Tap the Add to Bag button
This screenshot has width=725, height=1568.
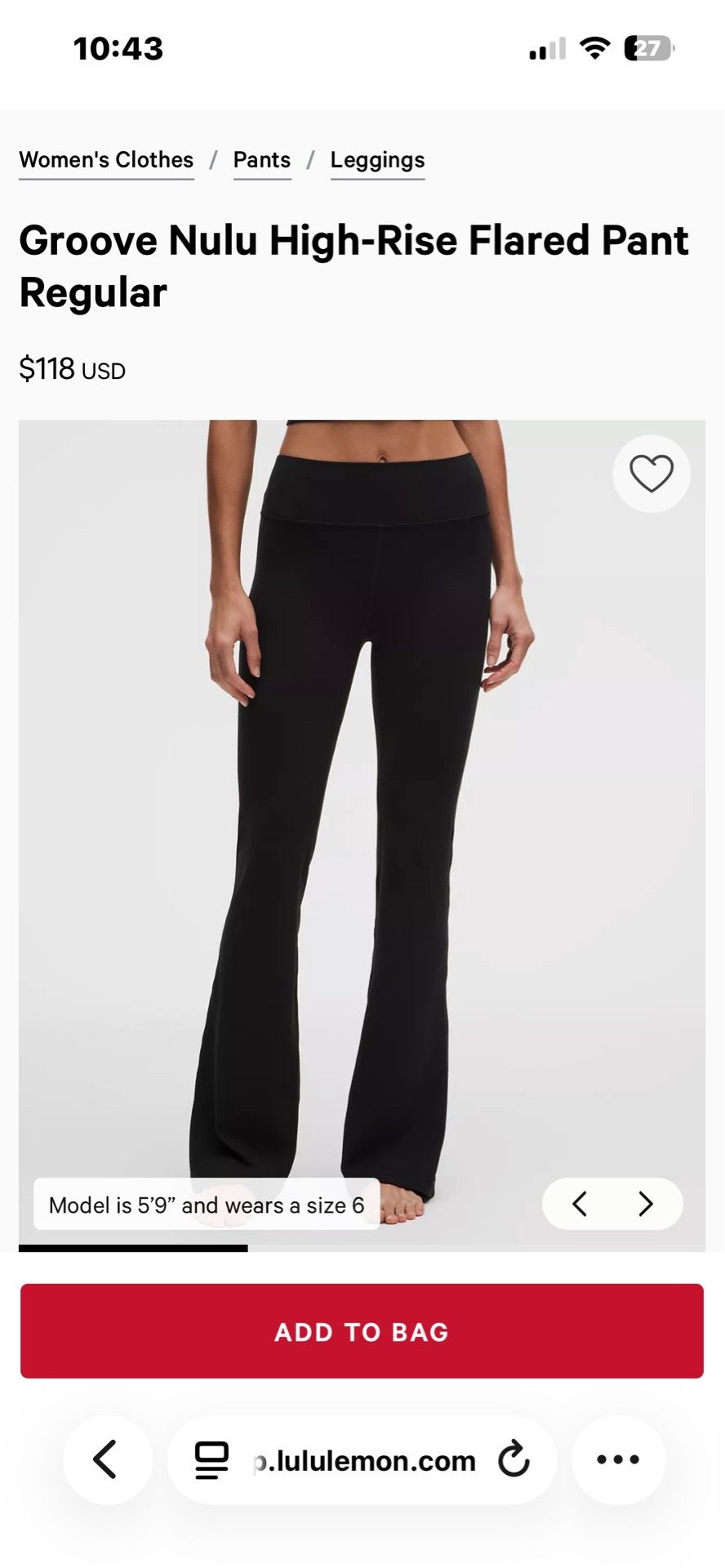point(362,1331)
